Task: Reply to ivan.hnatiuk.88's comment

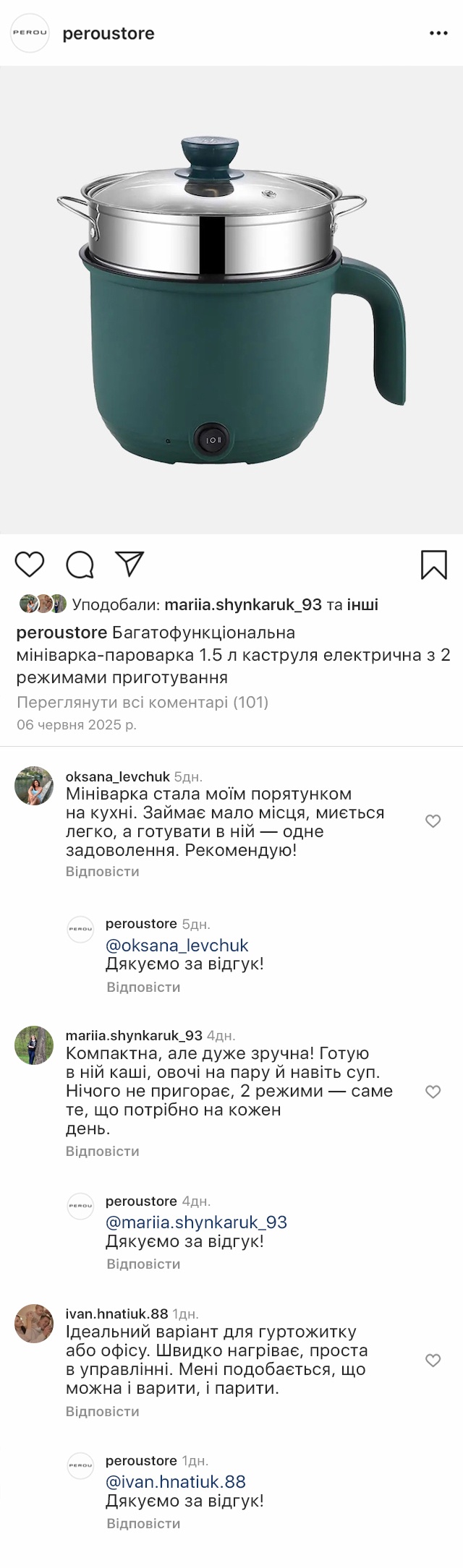Action: [x=102, y=1411]
